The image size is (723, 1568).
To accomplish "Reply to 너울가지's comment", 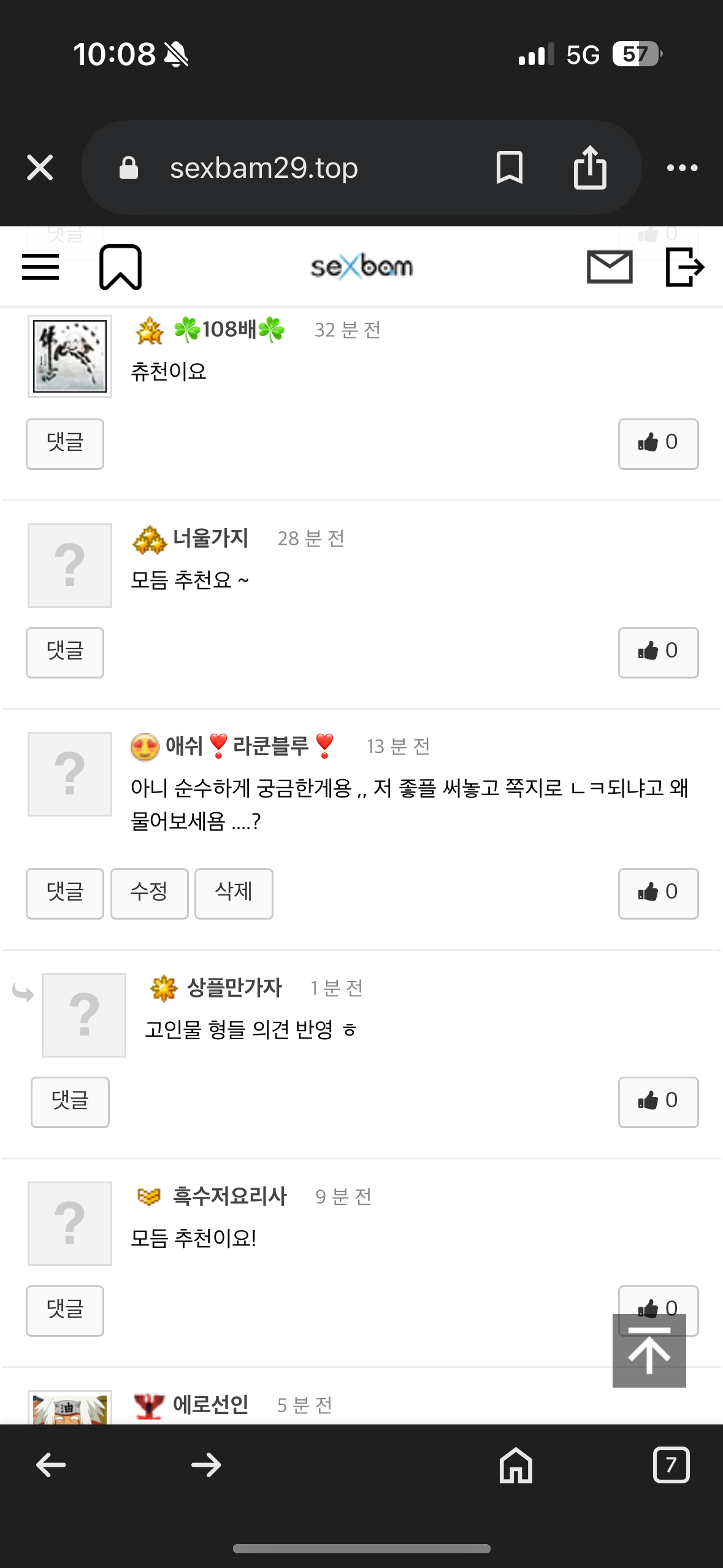I will (65, 652).
